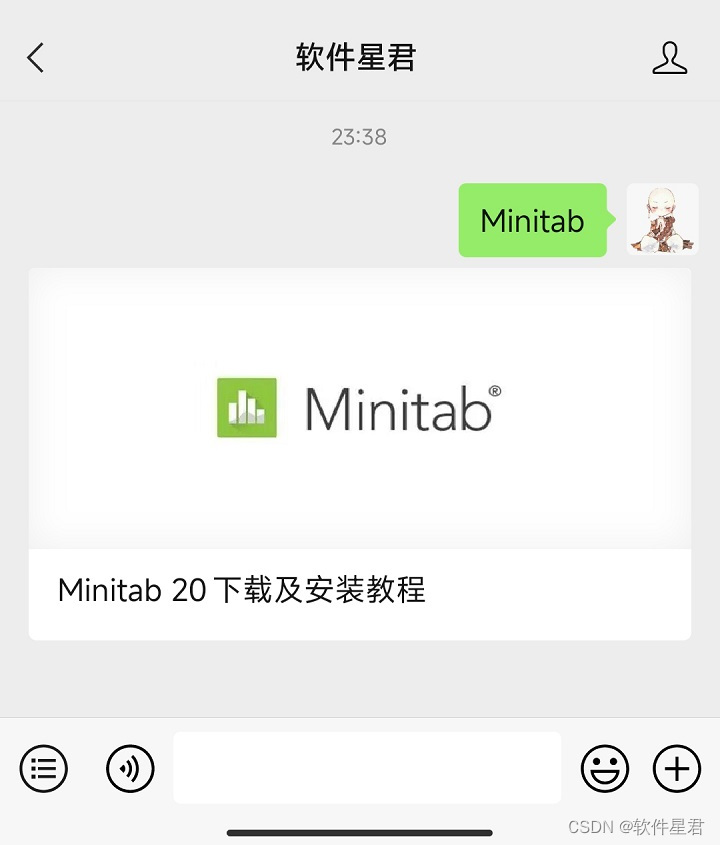Open the emoji picker in chat bar
The image size is (720, 845).
click(x=604, y=768)
